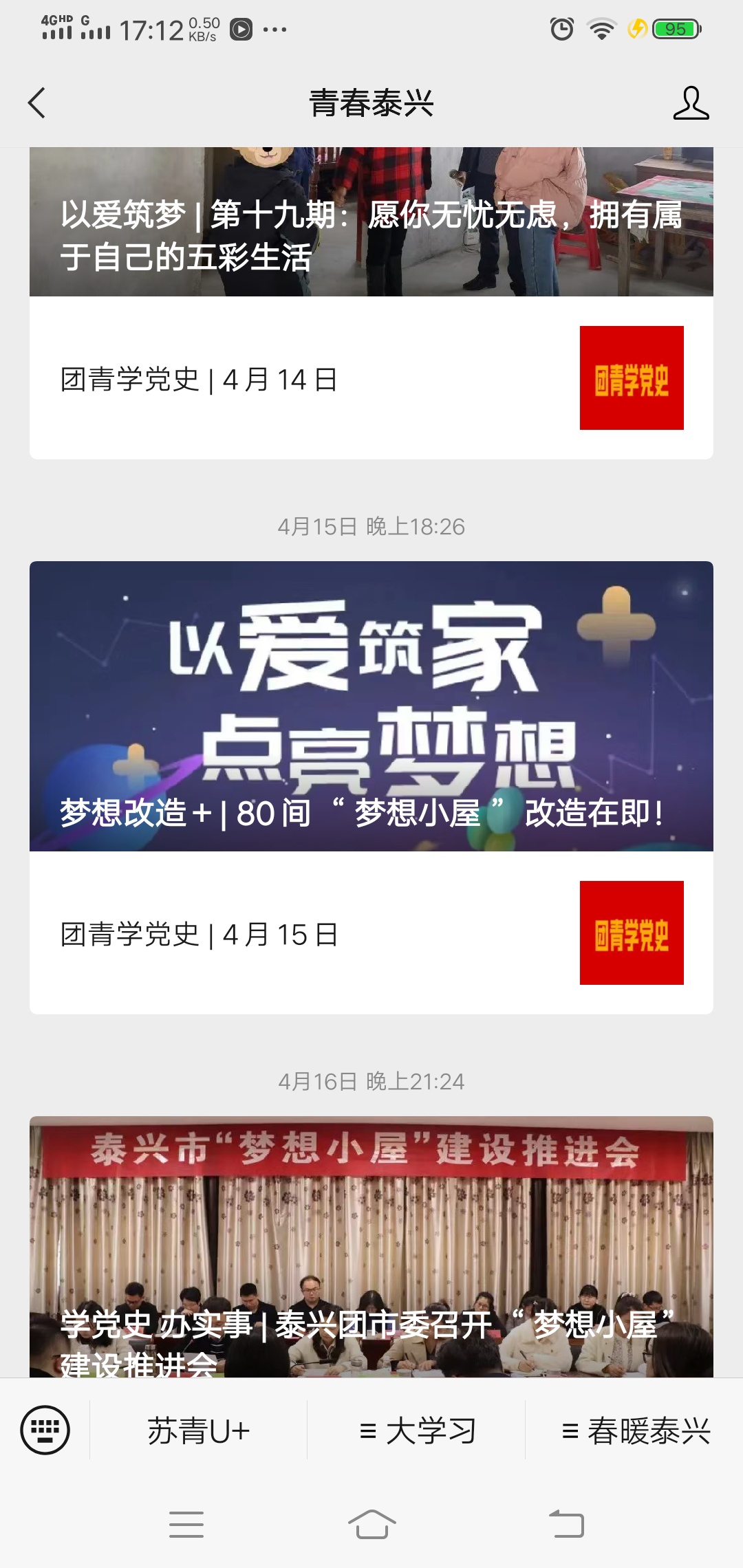
Task: Open the account profile icon
Action: point(691,103)
